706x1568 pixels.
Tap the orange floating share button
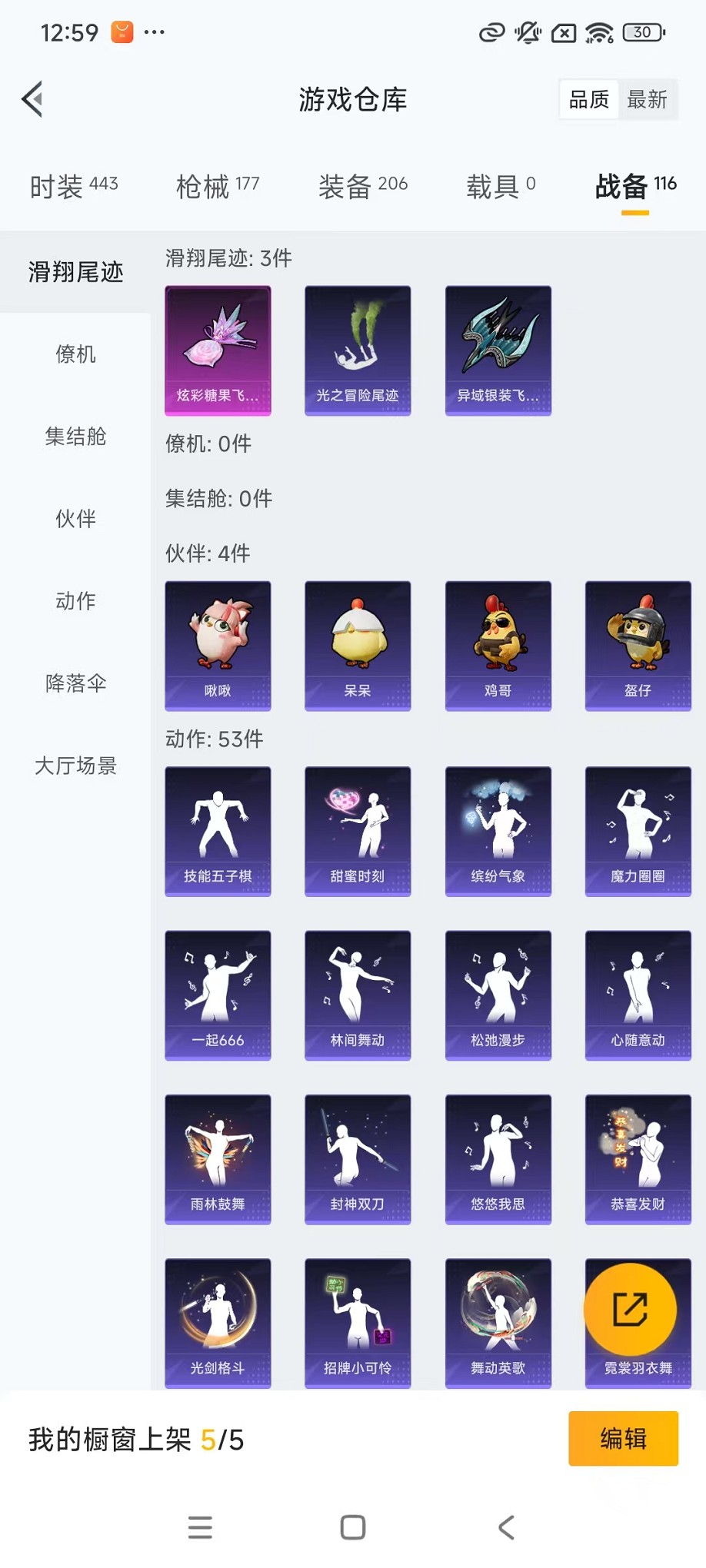[x=630, y=1309]
